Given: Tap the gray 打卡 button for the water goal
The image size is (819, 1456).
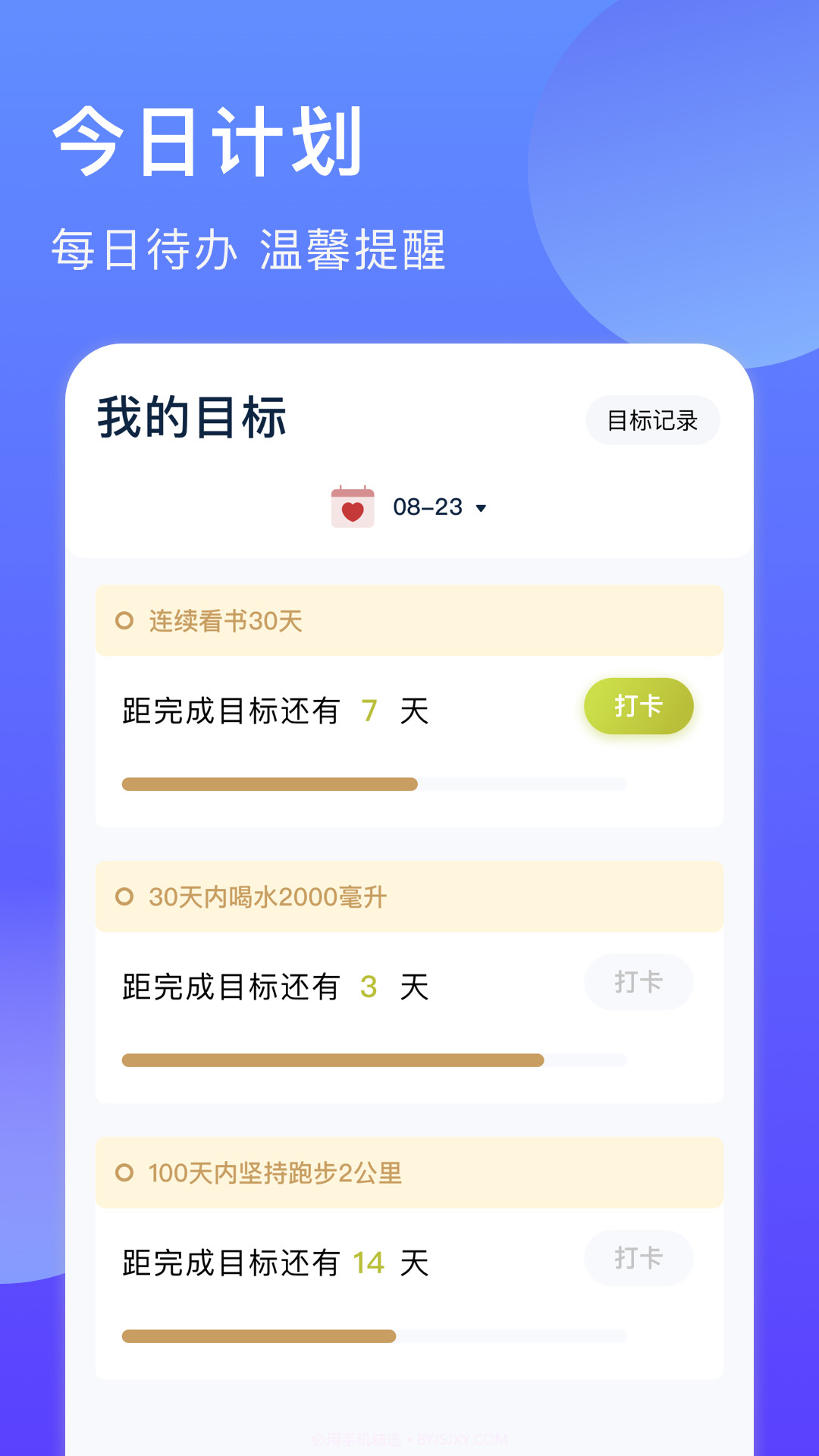Looking at the screenshot, I should click(638, 982).
